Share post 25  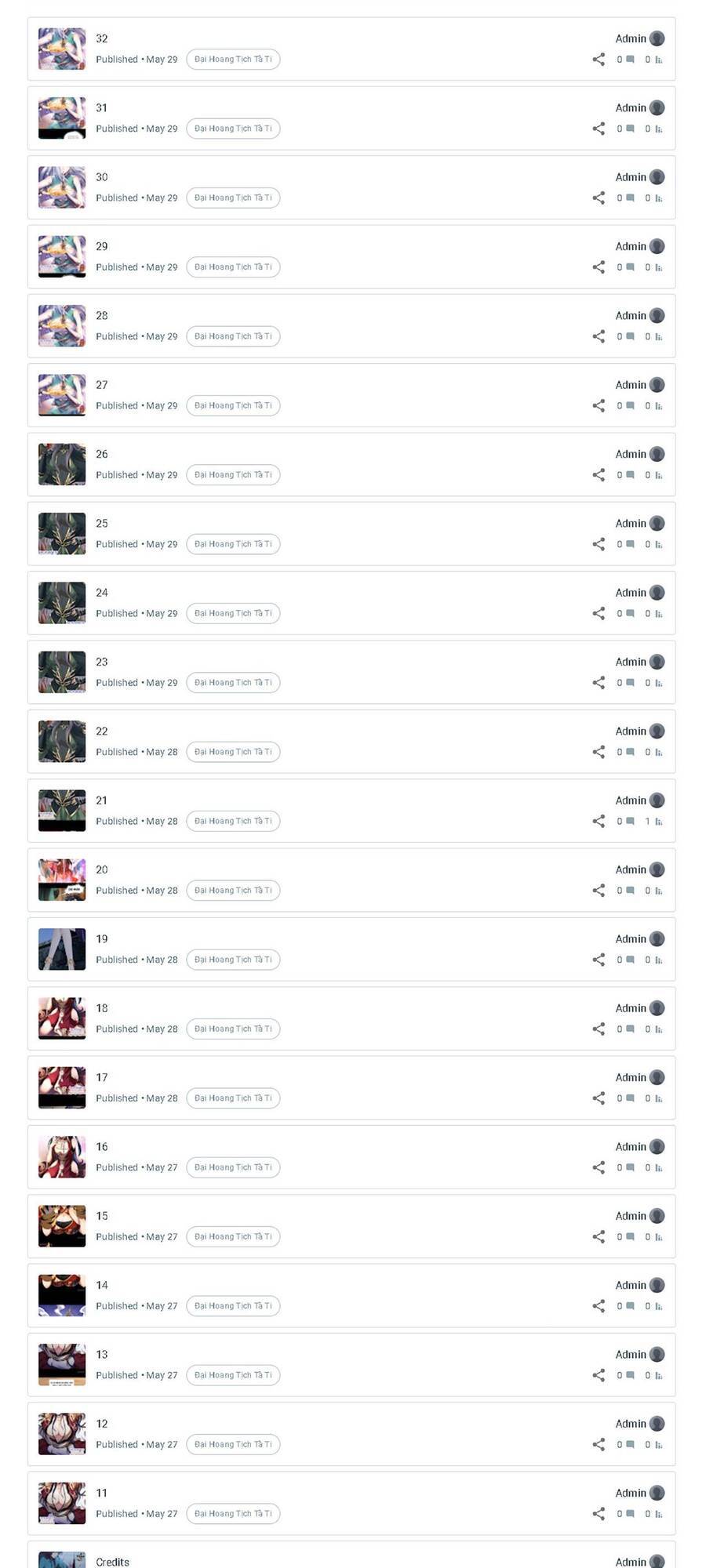point(599,544)
